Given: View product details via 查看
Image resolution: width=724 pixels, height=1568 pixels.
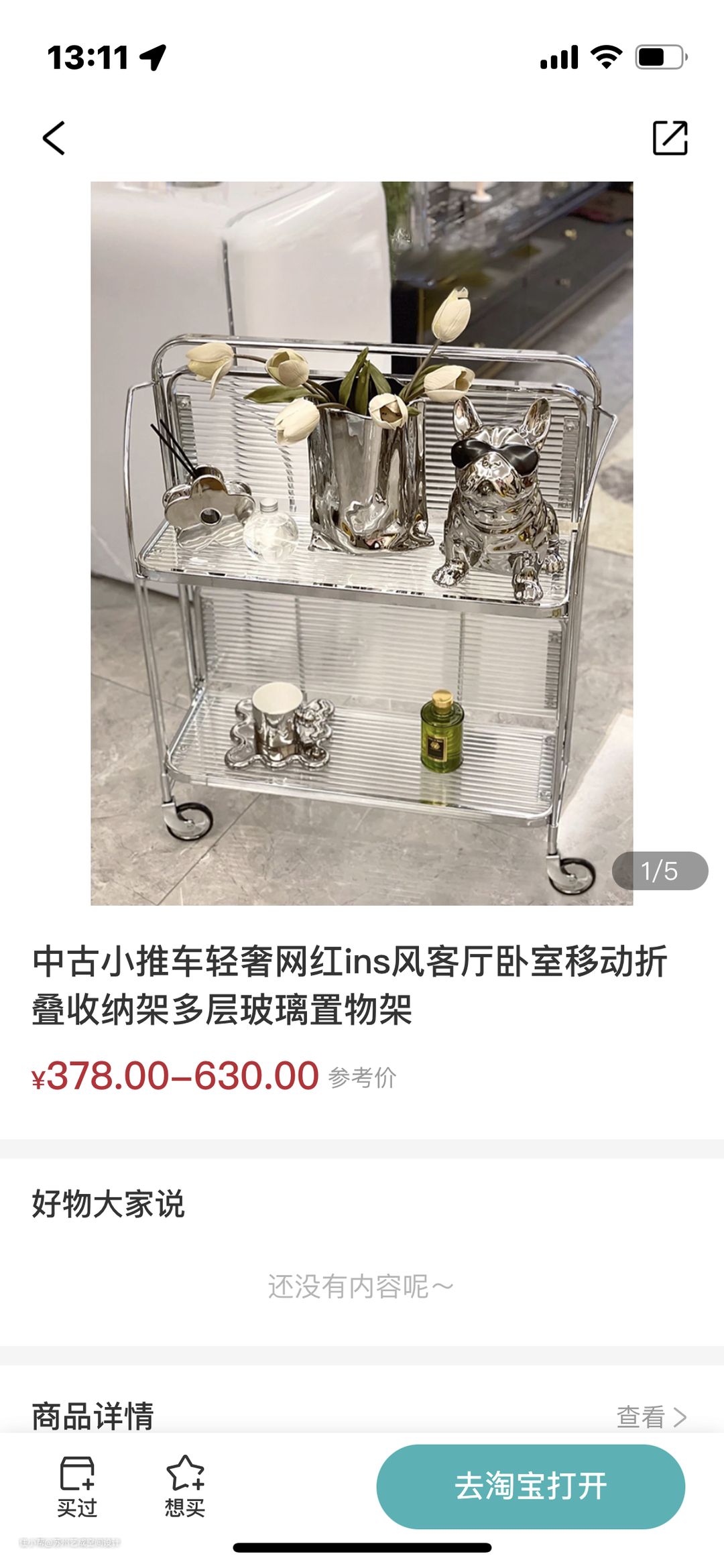Looking at the screenshot, I should tap(651, 1416).
